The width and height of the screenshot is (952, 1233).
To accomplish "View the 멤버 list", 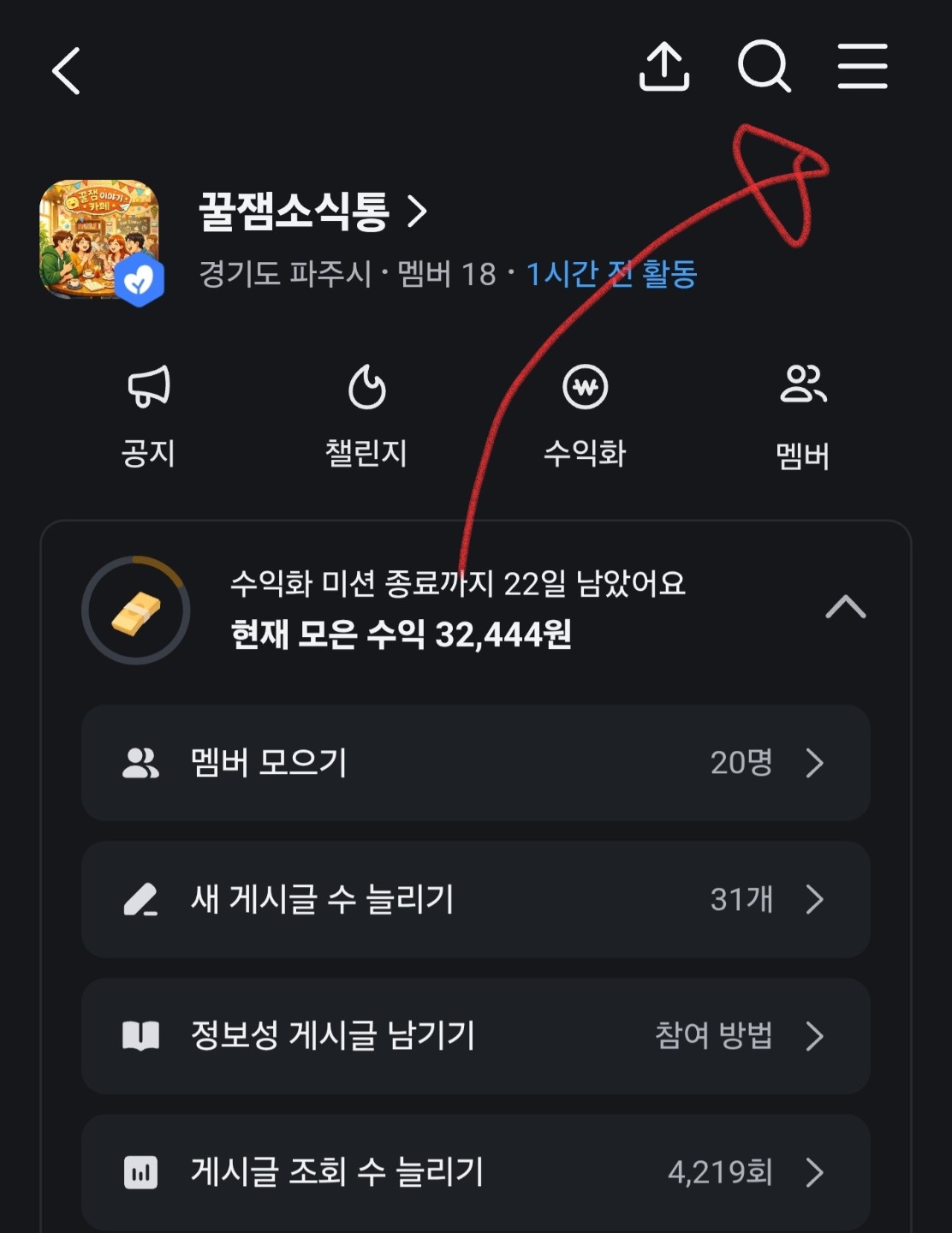I will 802,416.
